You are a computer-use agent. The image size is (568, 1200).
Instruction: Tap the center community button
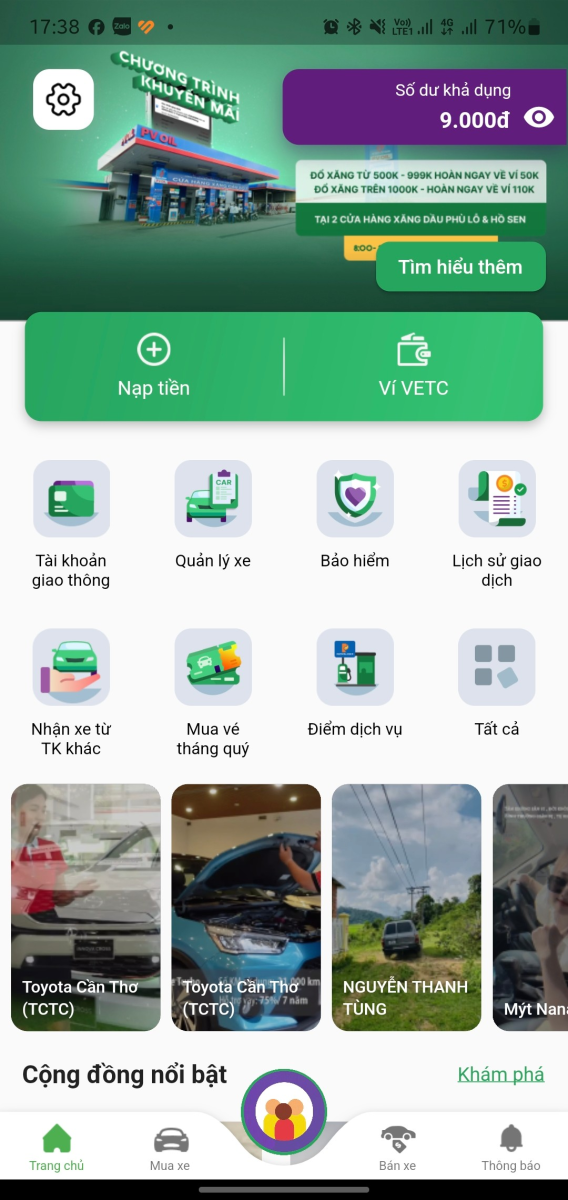tap(284, 1112)
